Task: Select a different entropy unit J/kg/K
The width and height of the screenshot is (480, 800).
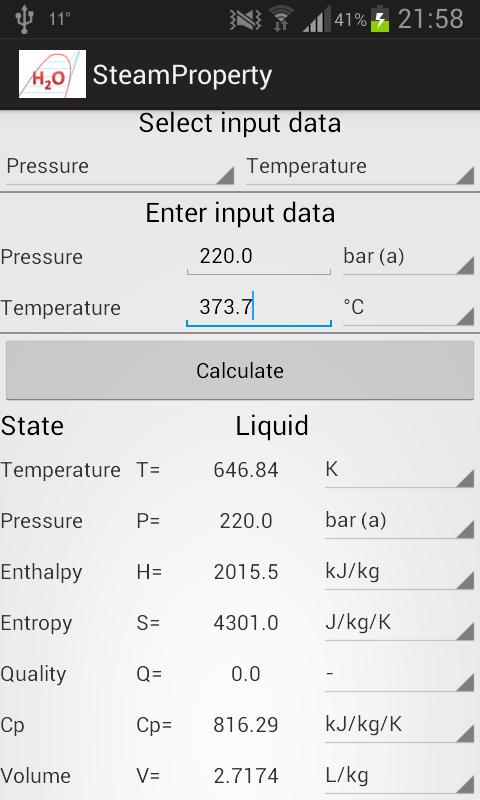Action: (x=399, y=623)
